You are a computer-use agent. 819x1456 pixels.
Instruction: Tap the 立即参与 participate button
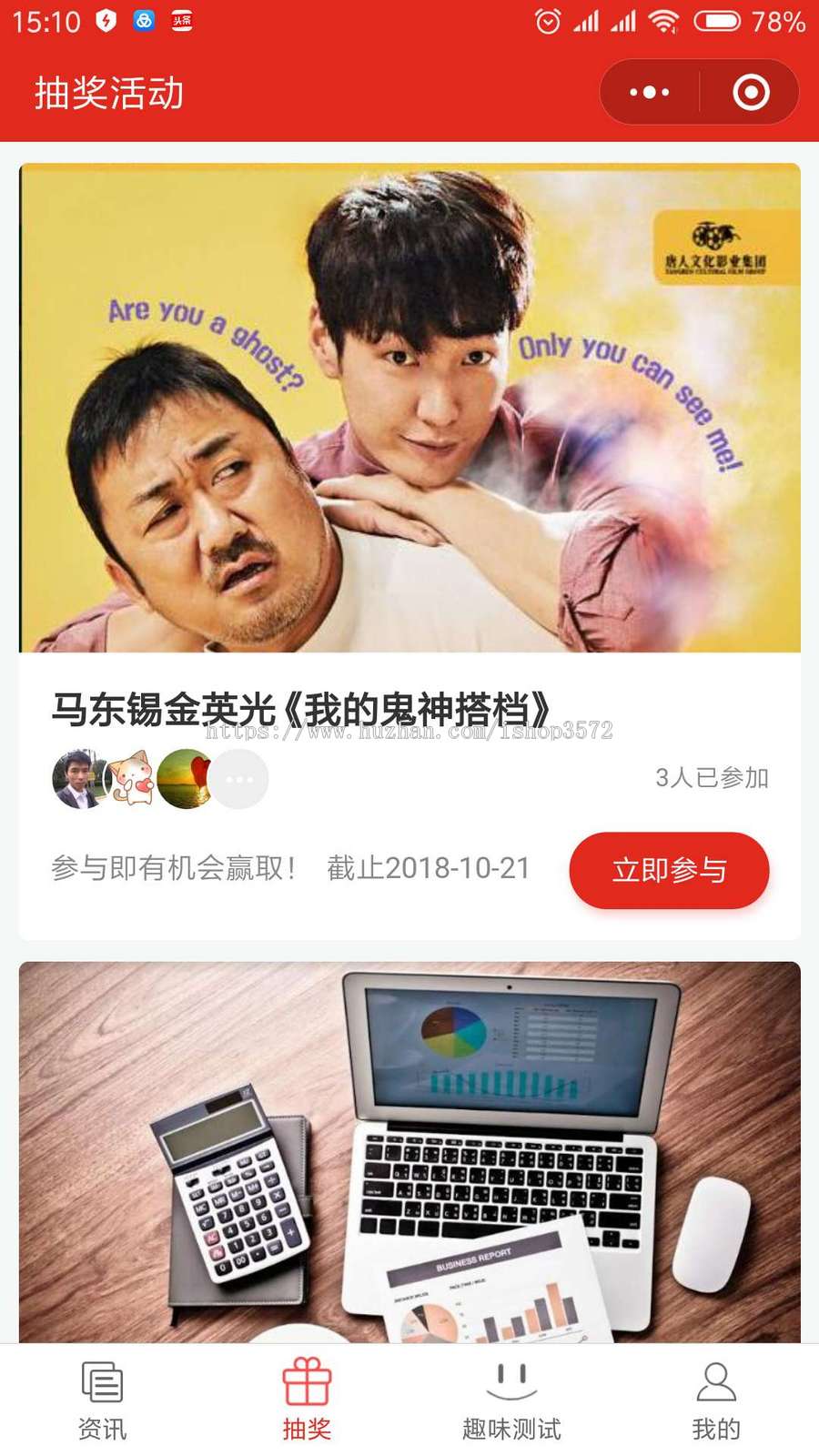(x=669, y=870)
